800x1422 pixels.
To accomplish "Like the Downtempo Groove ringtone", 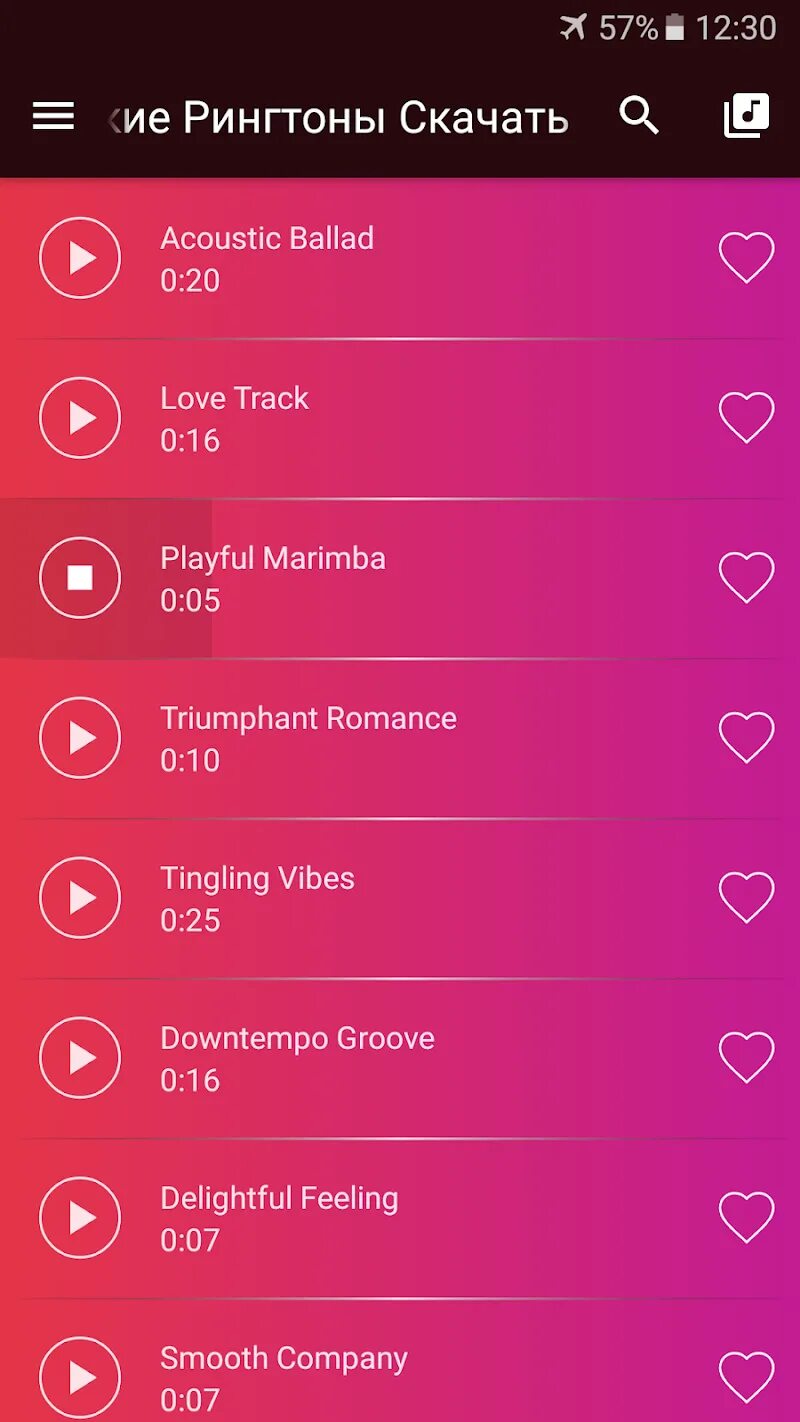I will 746,1058.
